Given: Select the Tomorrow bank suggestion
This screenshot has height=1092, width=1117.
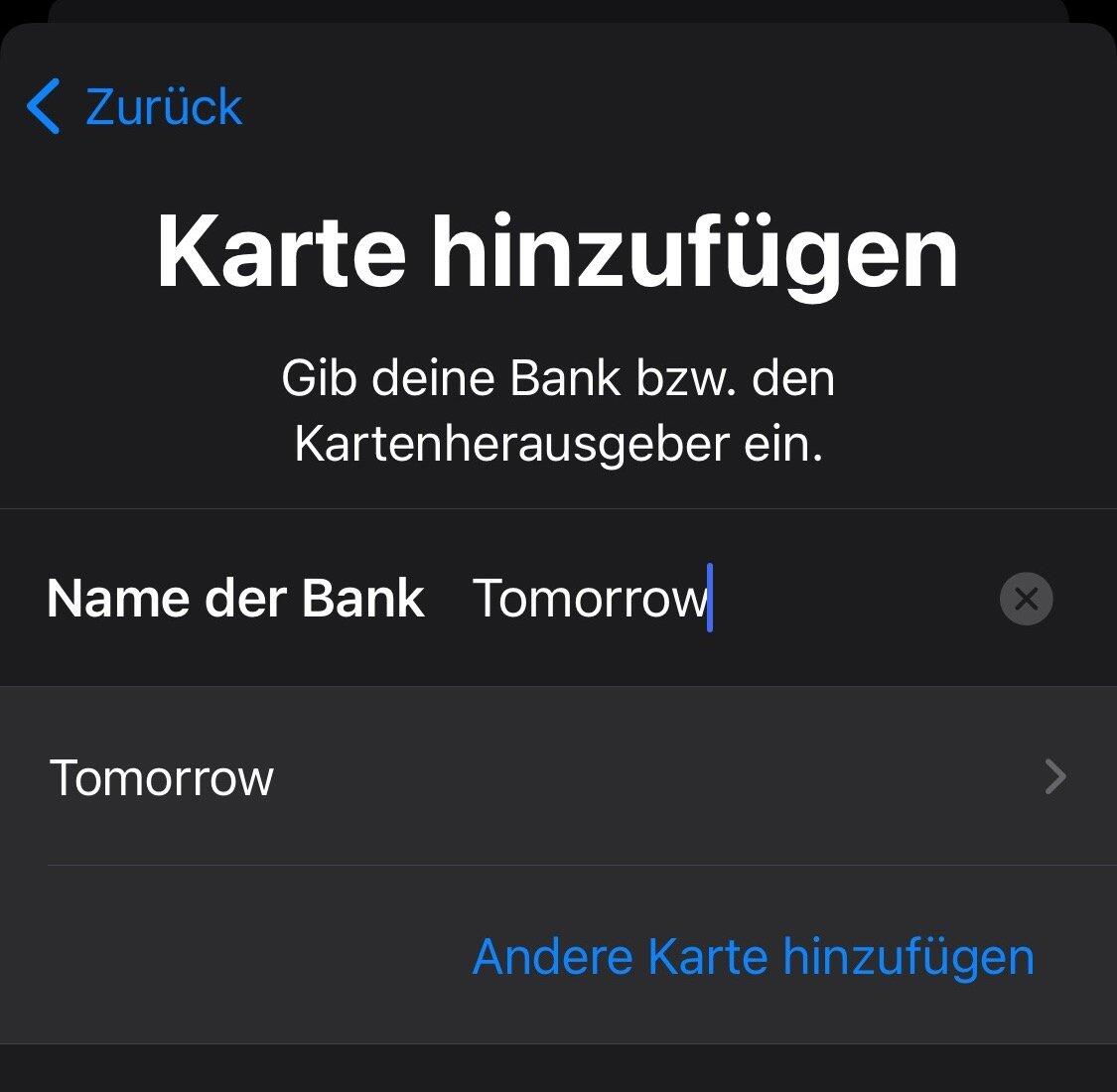Looking at the screenshot, I should tap(556, 777).
